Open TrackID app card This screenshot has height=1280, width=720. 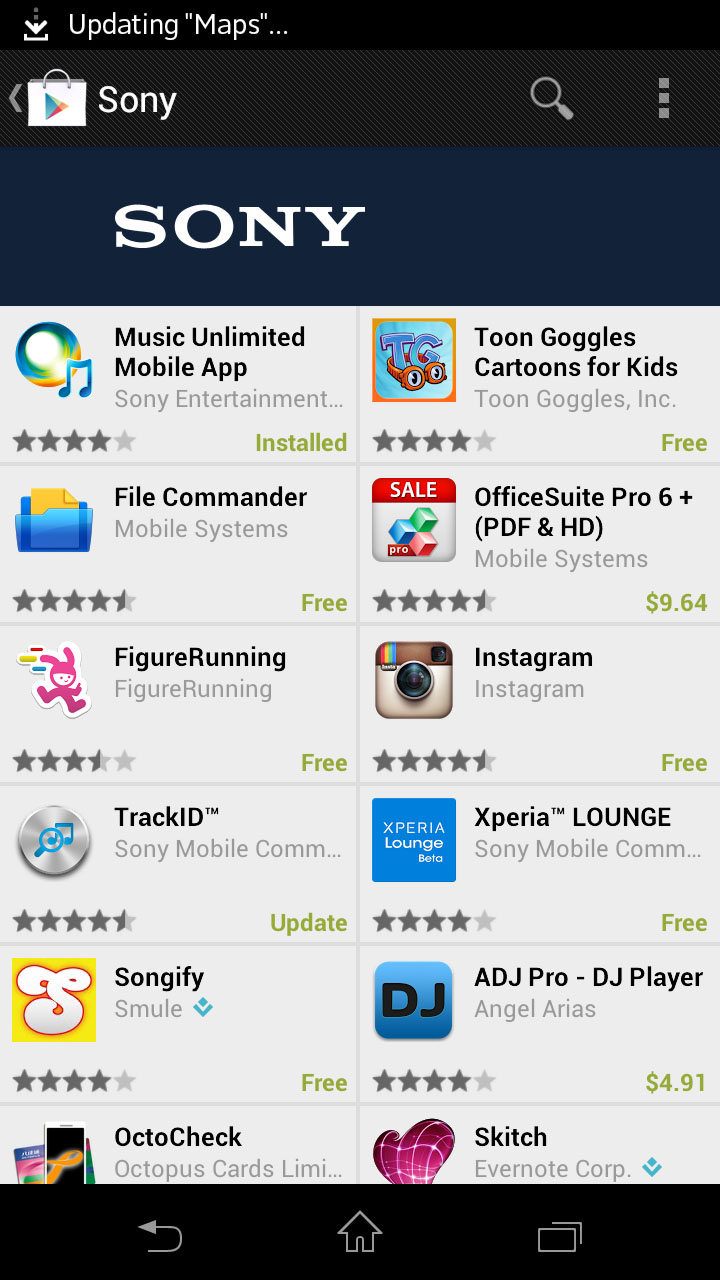point(178,863)
